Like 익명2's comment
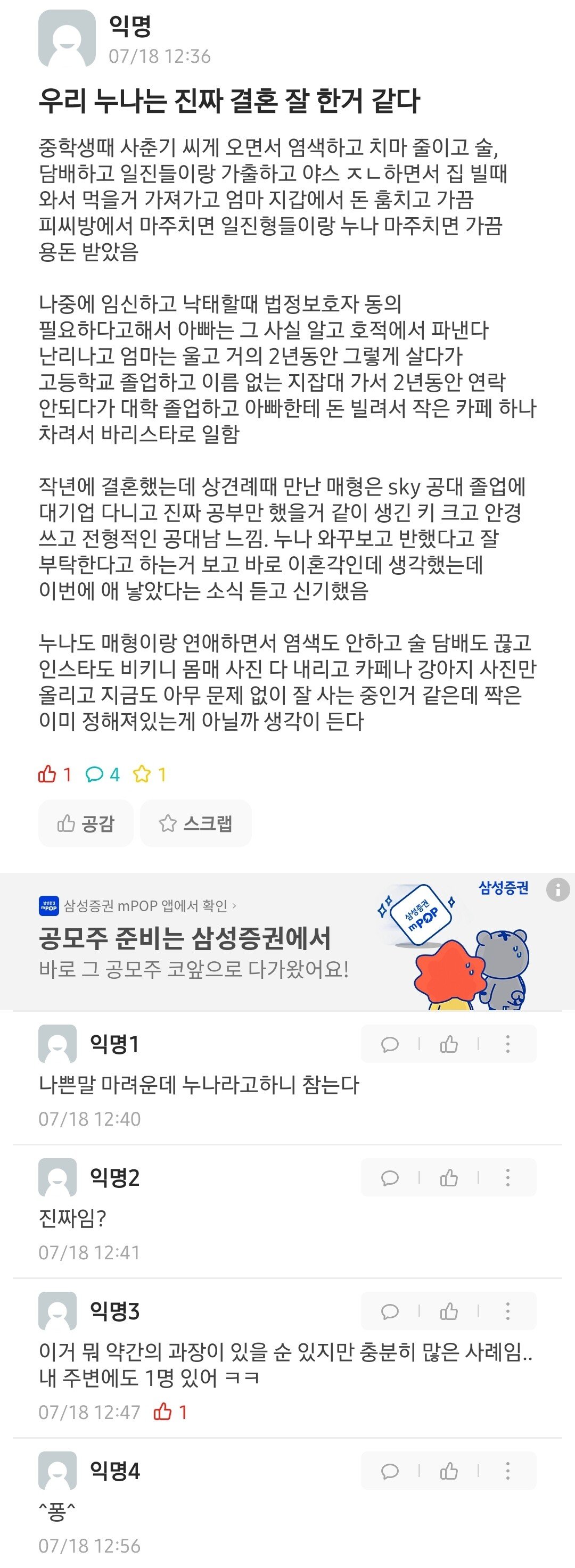 pyautogui.click(x=449, y=1178)
